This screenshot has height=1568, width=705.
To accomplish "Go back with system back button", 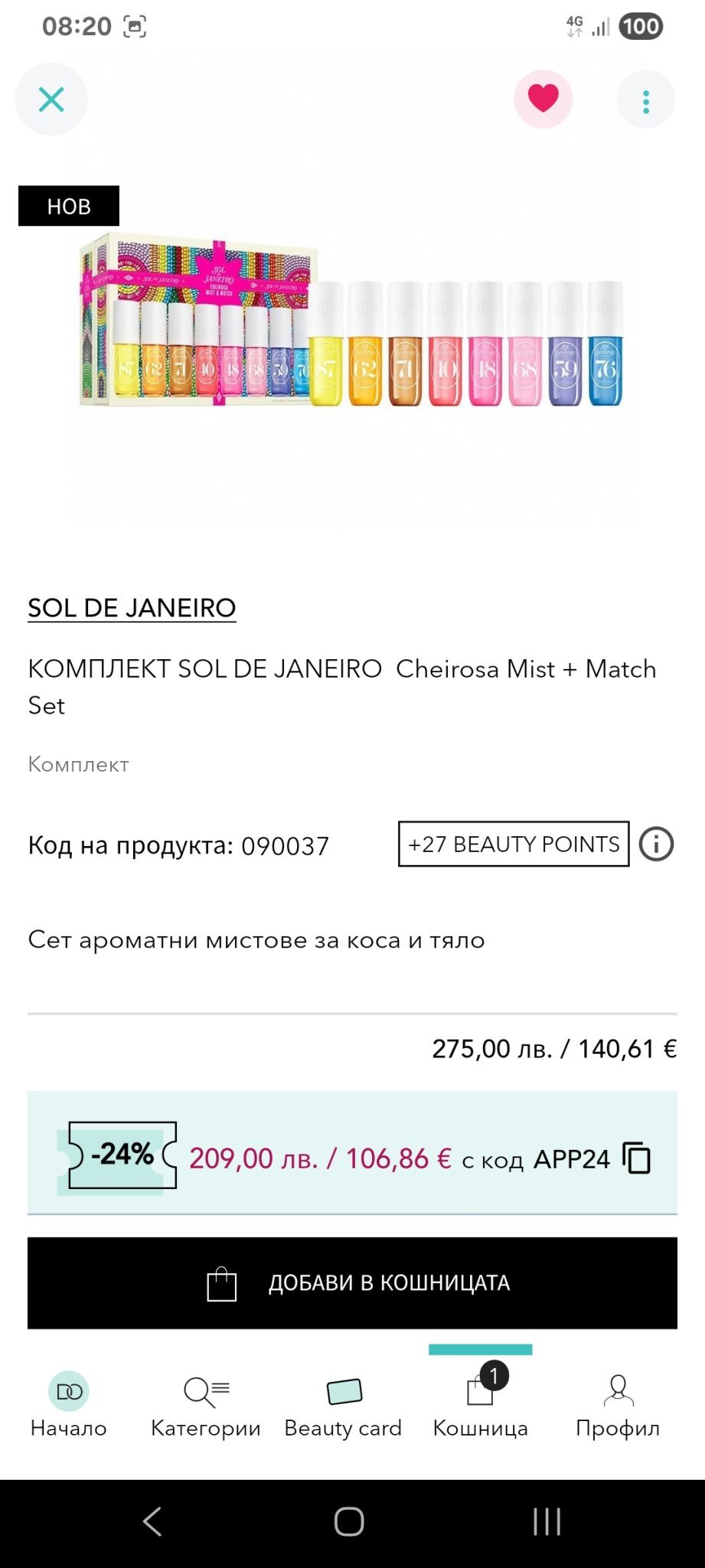I will pyautogui.click(x=152, y=1521).
